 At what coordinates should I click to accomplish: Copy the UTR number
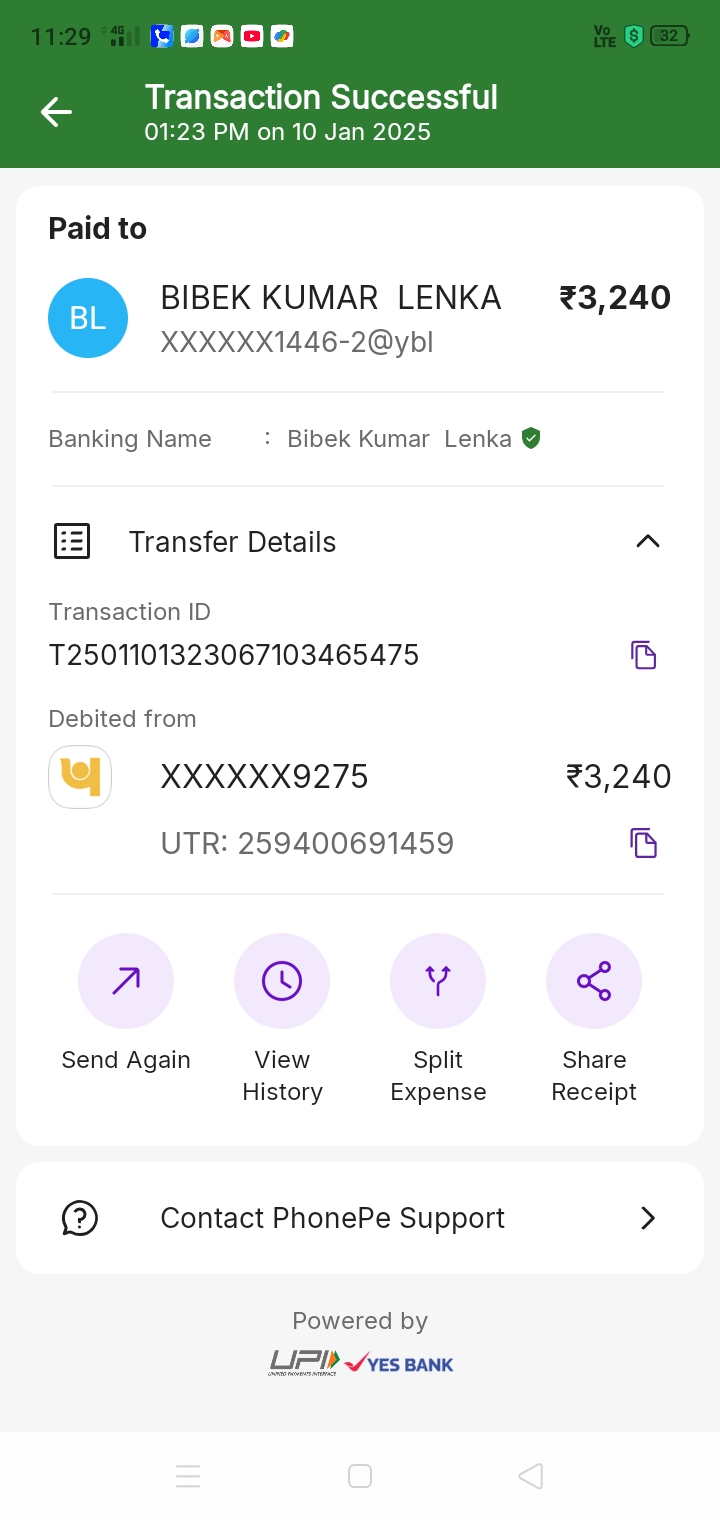coord(643,843)
